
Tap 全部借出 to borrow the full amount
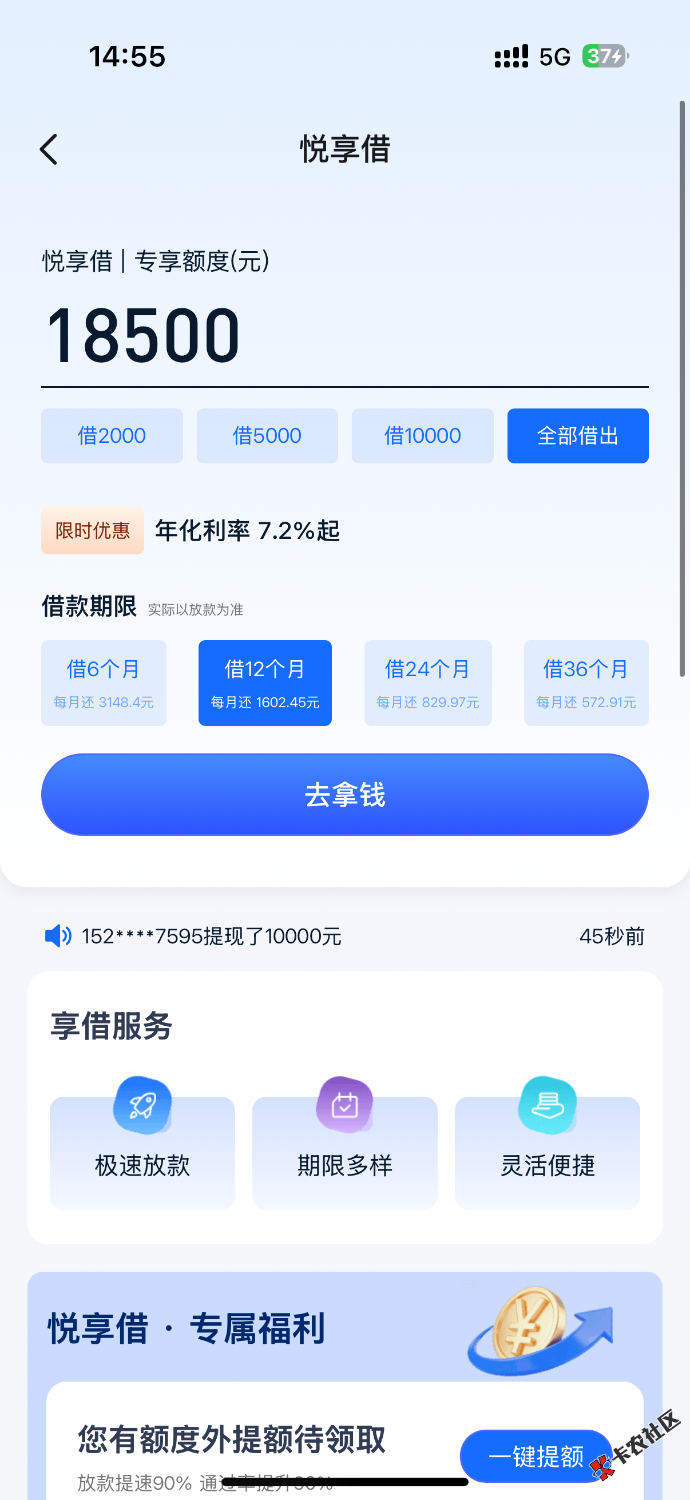click(x=578, y=436)
